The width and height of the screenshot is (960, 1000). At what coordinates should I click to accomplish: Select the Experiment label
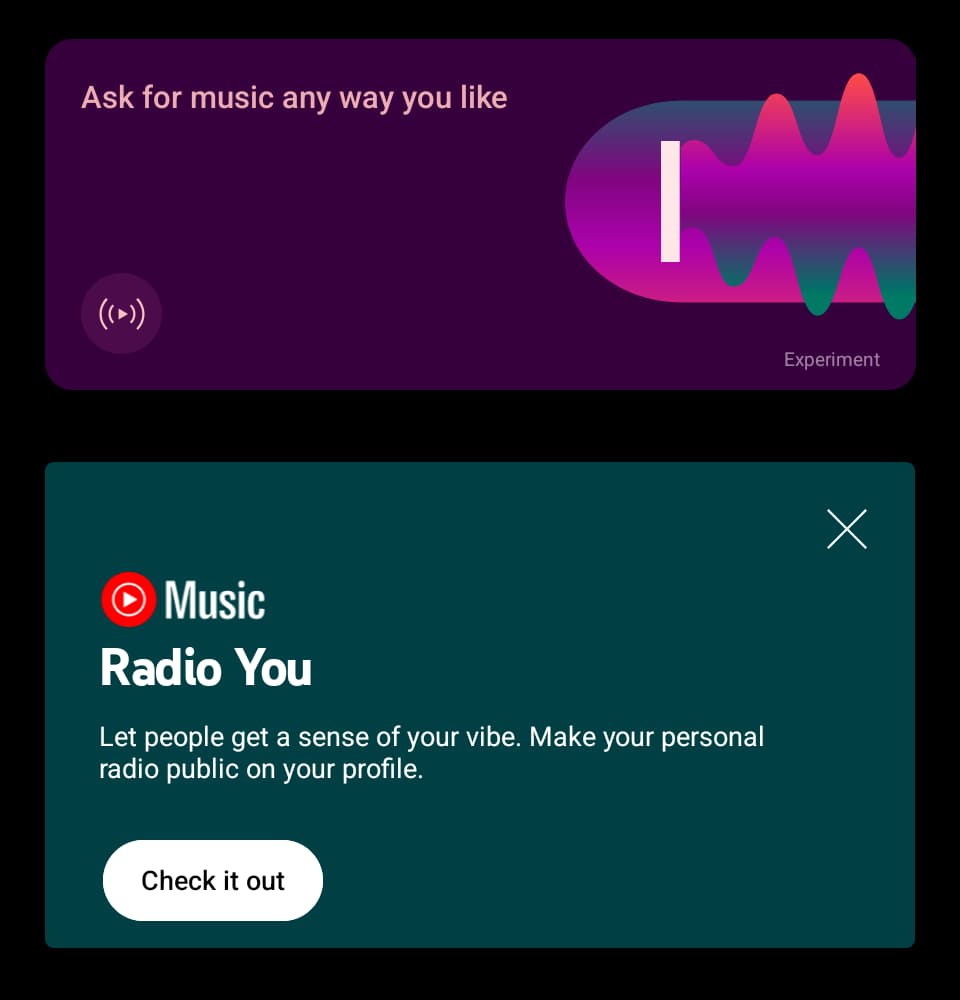(x=831, y=359)
